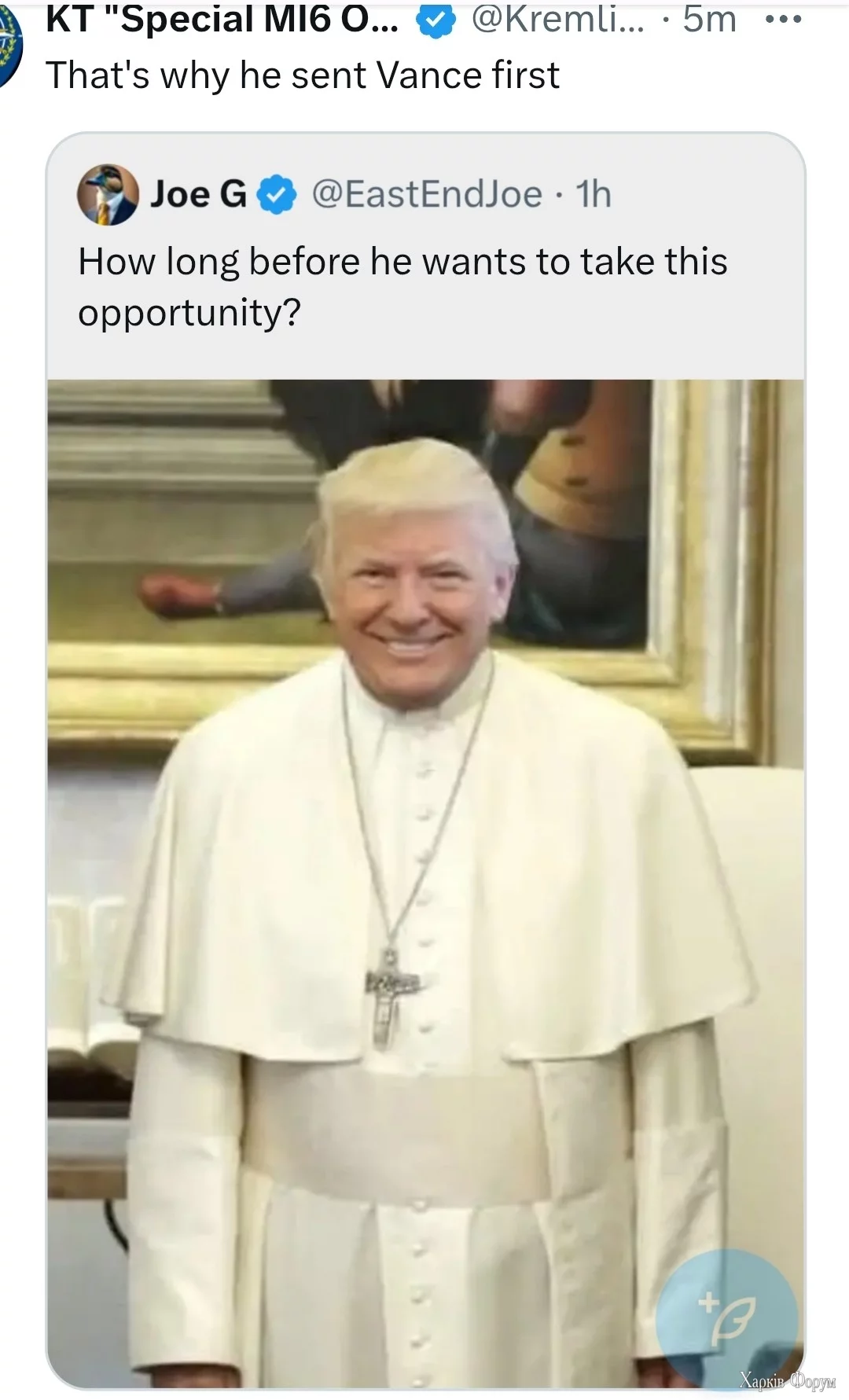
Task: Open the KT account avatar
Action: (x=9, y=47)
